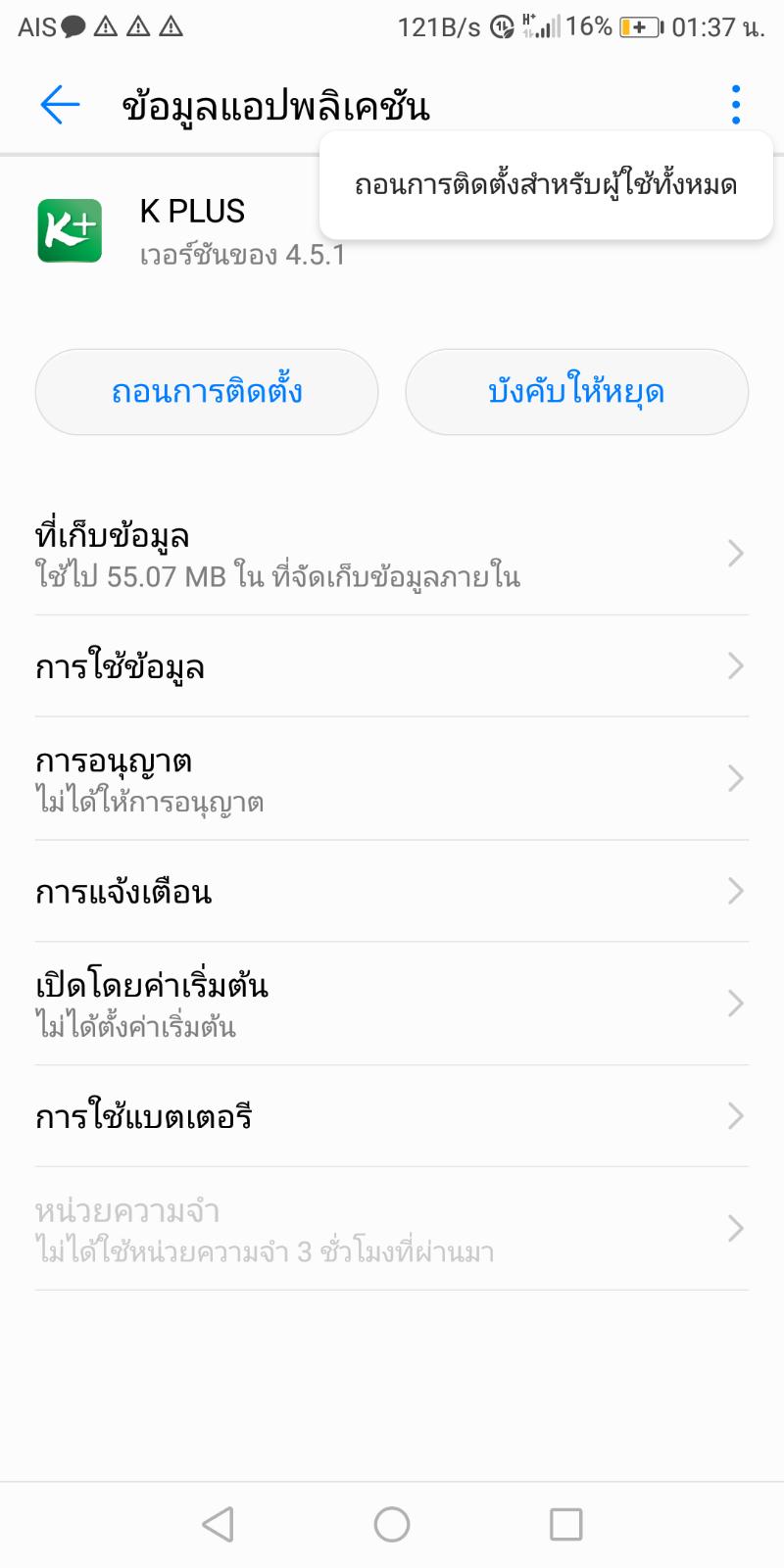Viewport: 784px width, 1568px height.
Task: Go back using the top arrow
Action: 60,105
